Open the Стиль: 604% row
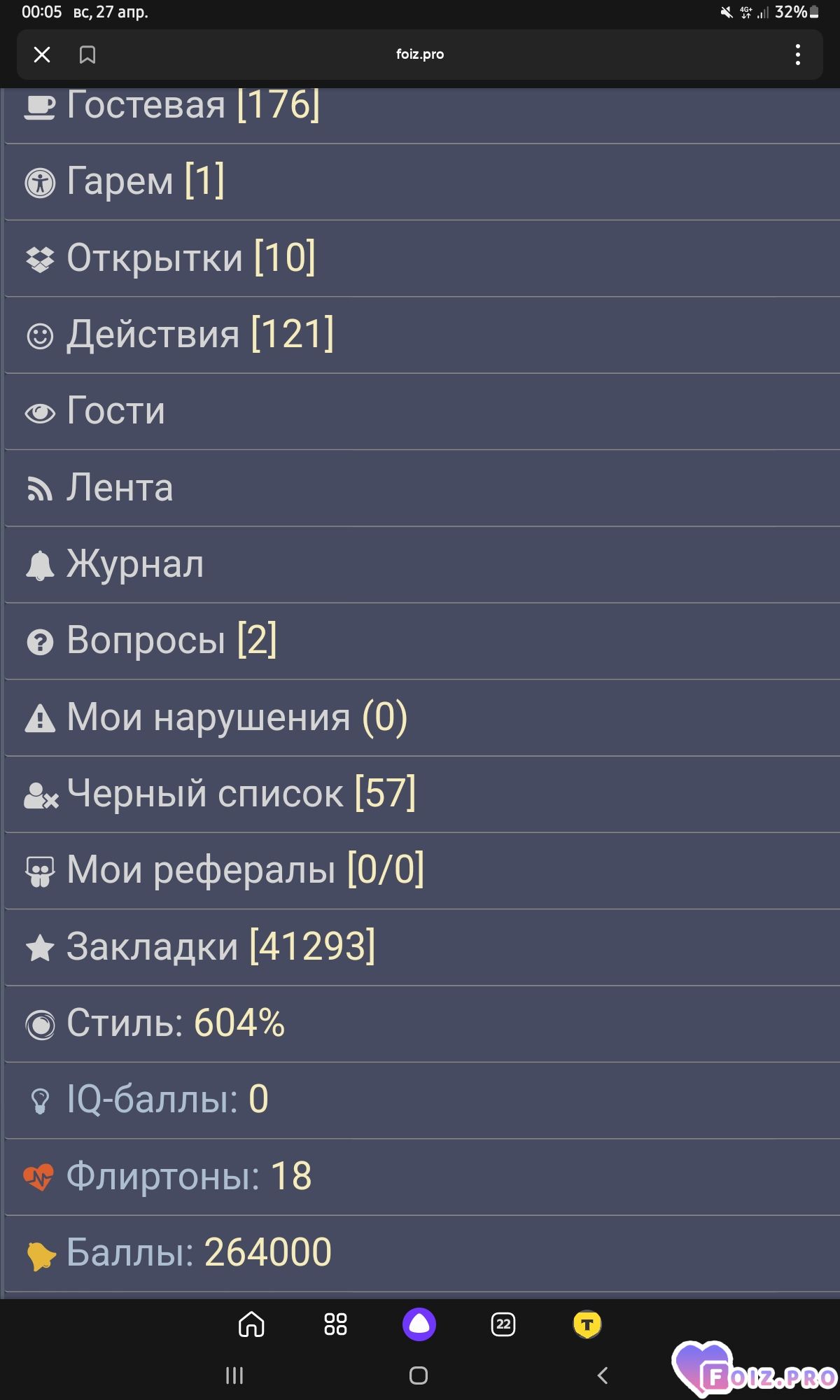 [x=422, y=1023]
